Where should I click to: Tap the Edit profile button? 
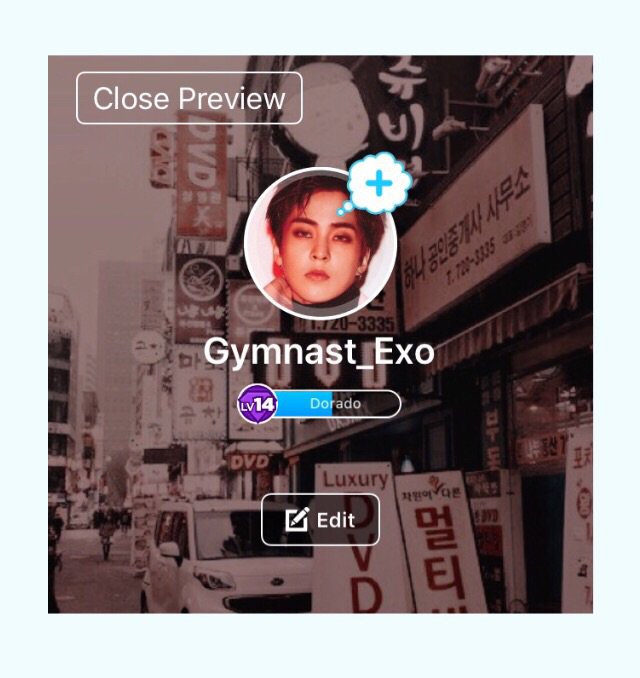pyautogui.click(x=320, y=519)
